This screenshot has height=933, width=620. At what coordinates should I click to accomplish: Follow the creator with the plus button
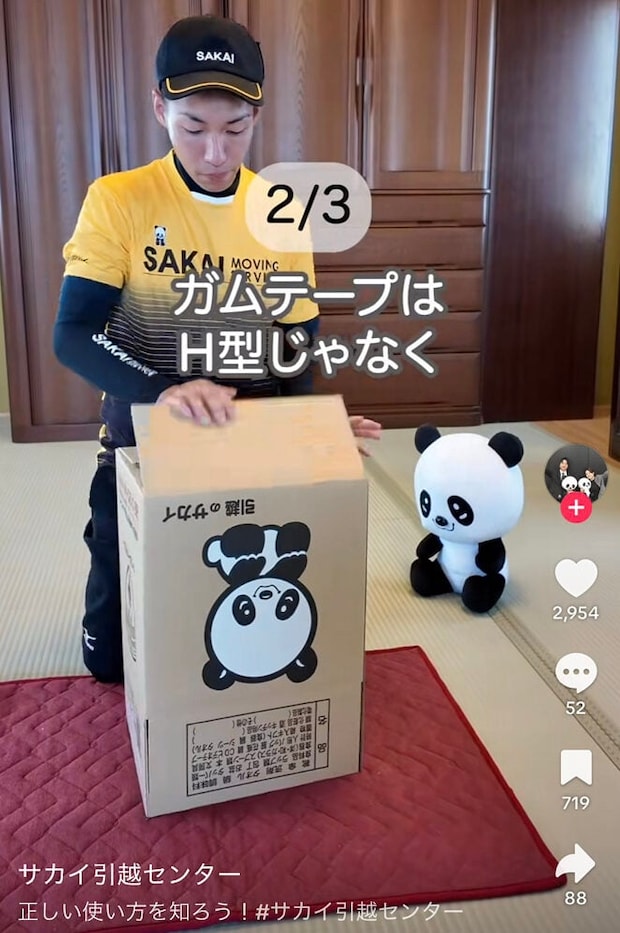pyautogui.click(x=575, y=509)
